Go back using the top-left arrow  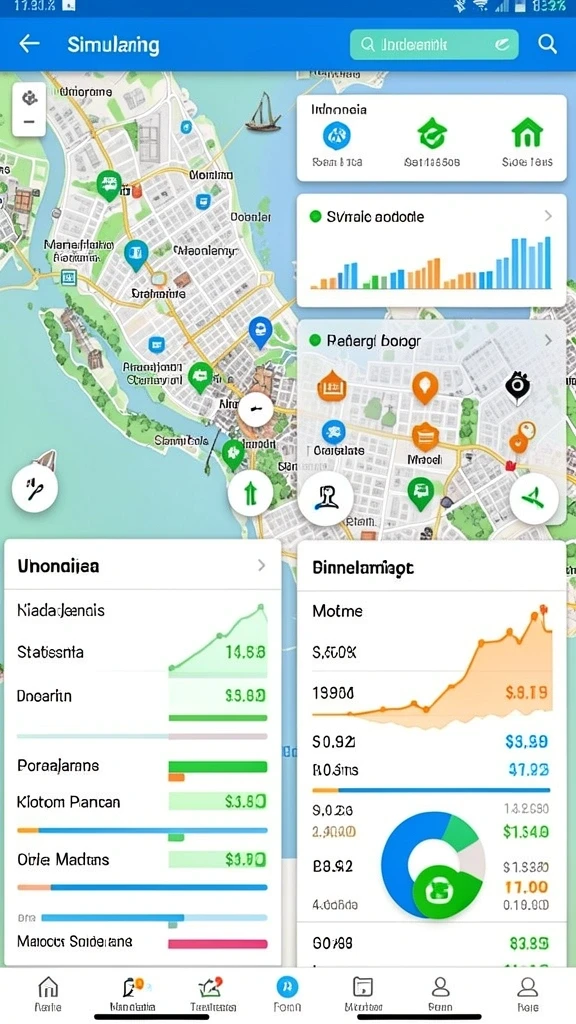point(29,44)
